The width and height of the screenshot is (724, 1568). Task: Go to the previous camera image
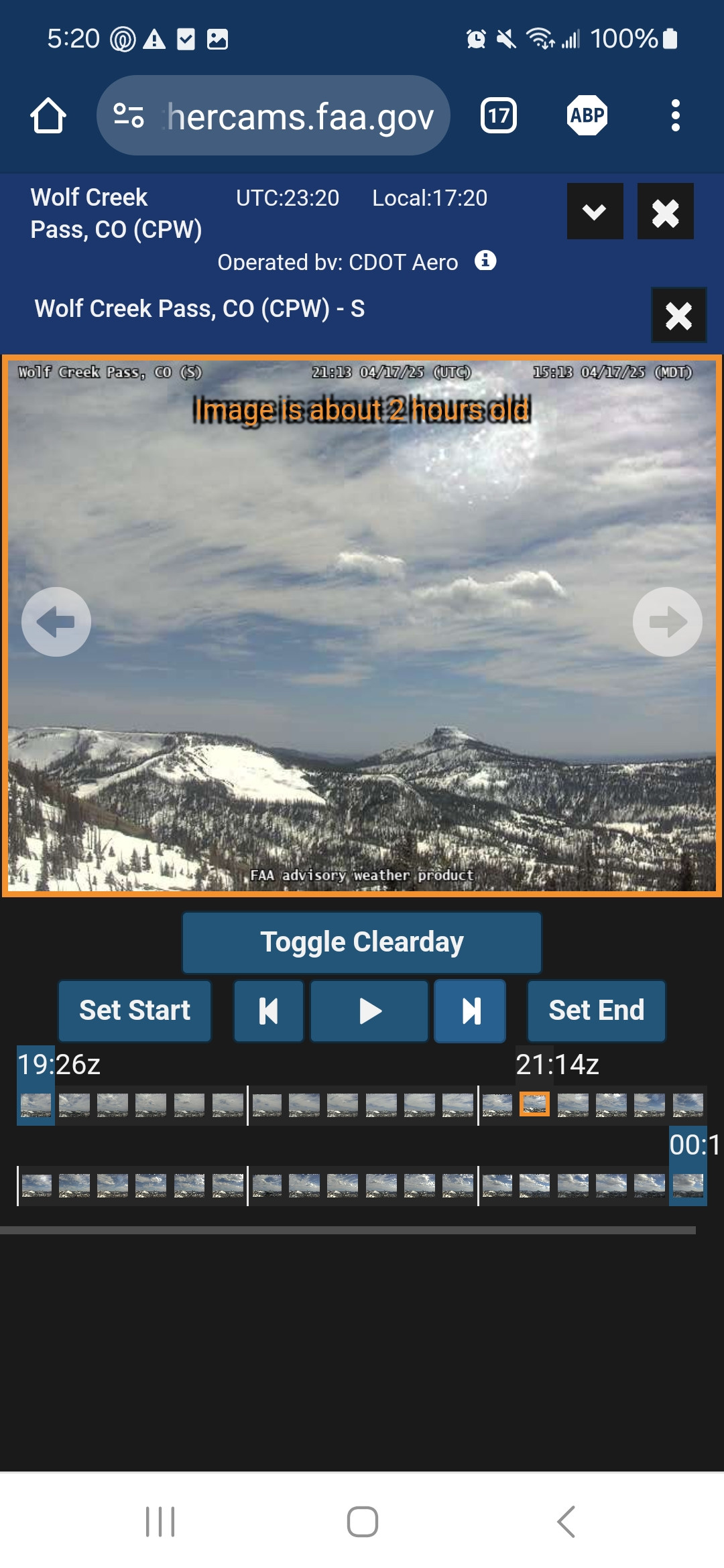56,622
